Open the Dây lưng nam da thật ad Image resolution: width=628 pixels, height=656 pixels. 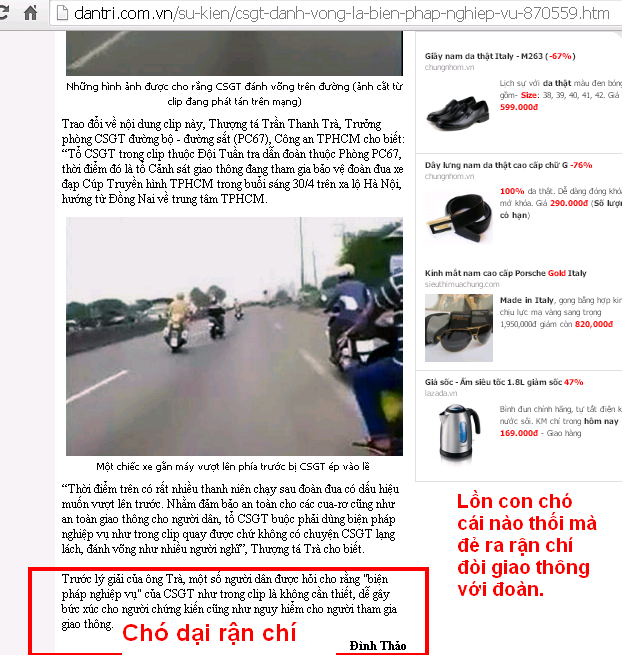(508, 164)
